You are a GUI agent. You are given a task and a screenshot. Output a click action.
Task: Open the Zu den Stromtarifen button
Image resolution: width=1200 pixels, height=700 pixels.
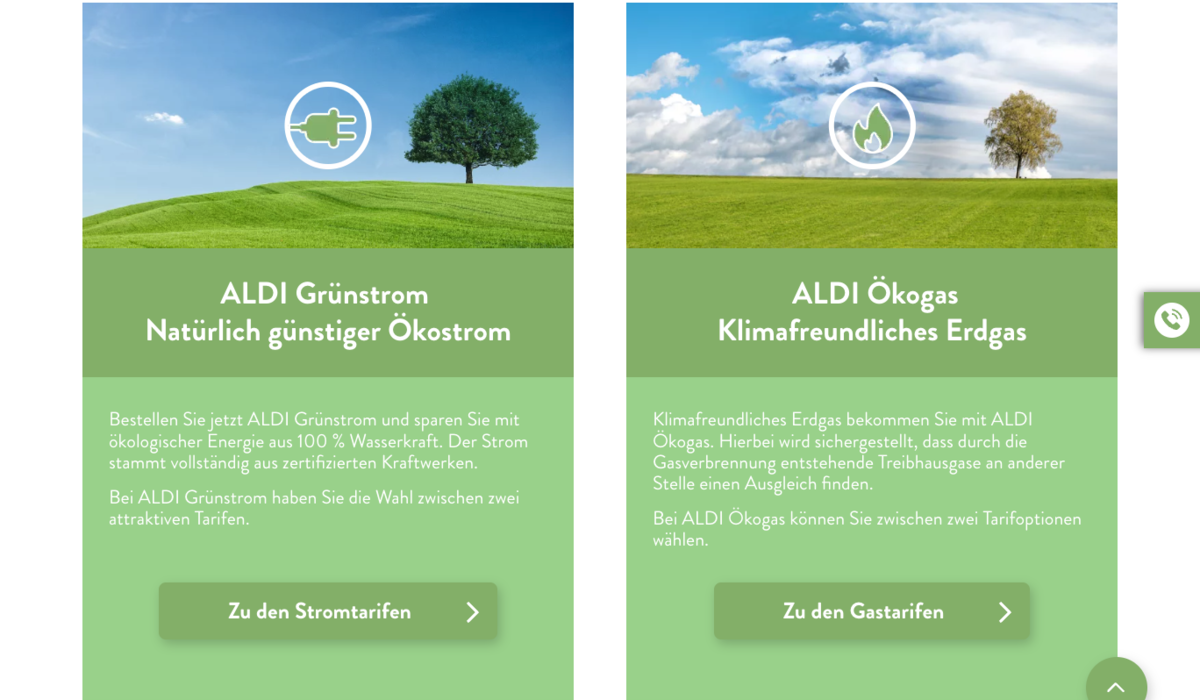coord(327,611)
